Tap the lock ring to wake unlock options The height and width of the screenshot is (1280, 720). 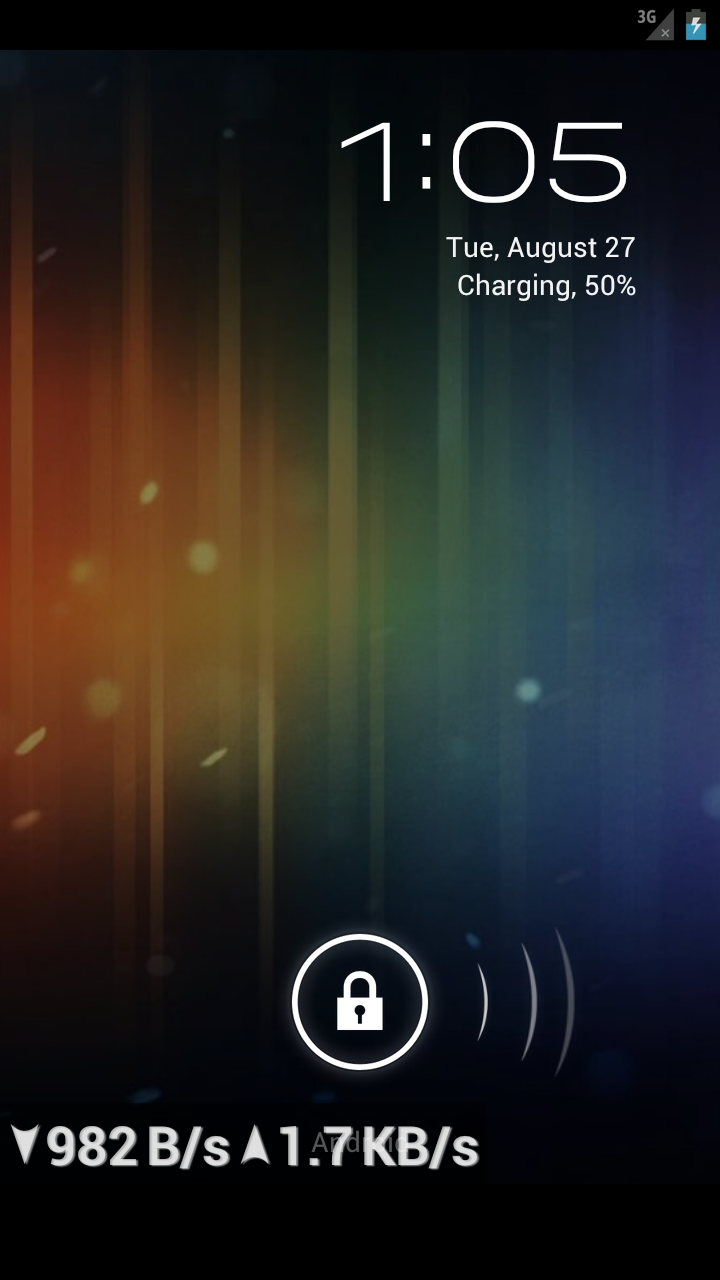[x=360, y=1003]
